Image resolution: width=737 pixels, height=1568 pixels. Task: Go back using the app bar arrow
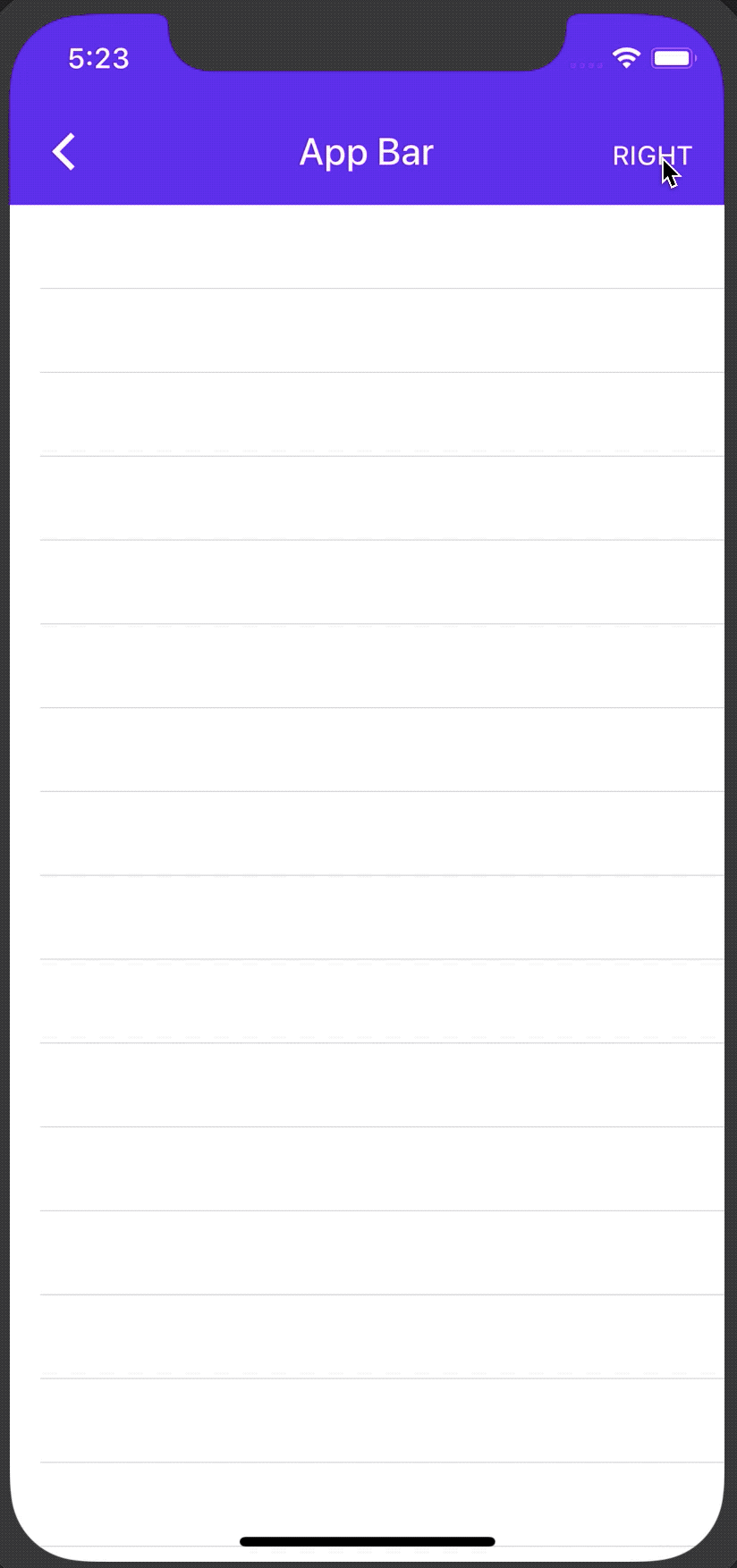[64, 152]
